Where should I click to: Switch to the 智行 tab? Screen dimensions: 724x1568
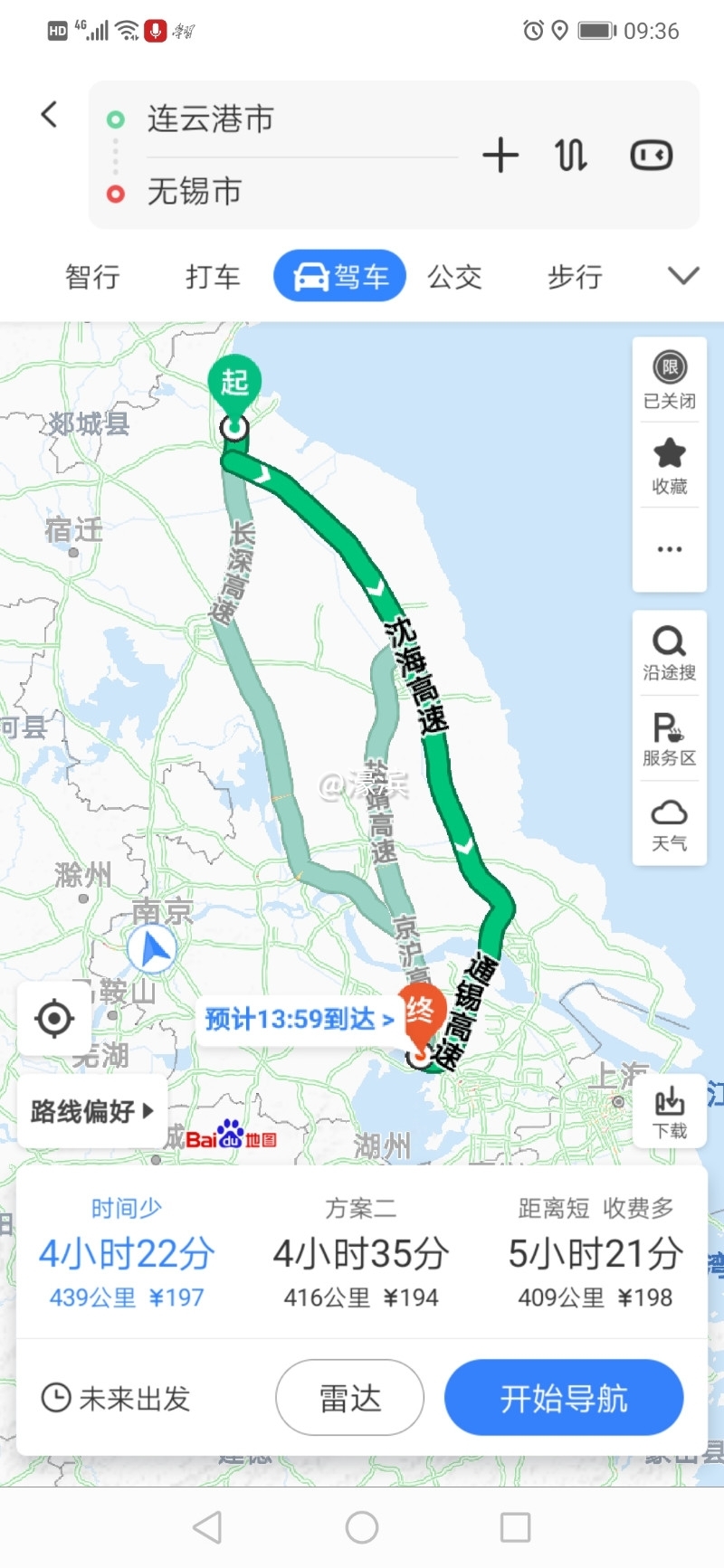[x=92, y=277]
